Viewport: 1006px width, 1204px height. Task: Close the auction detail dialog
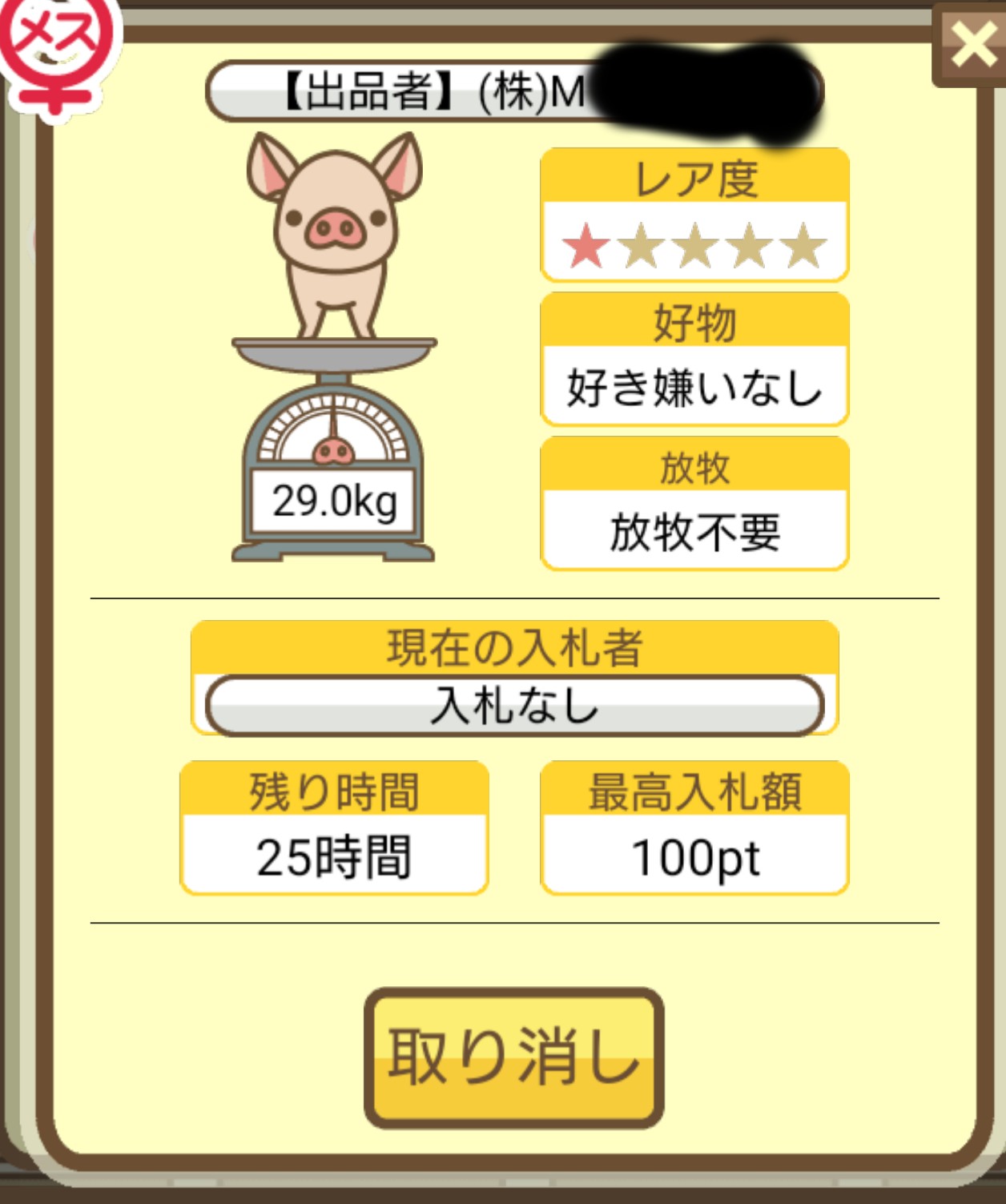click(x=971, y=44)
